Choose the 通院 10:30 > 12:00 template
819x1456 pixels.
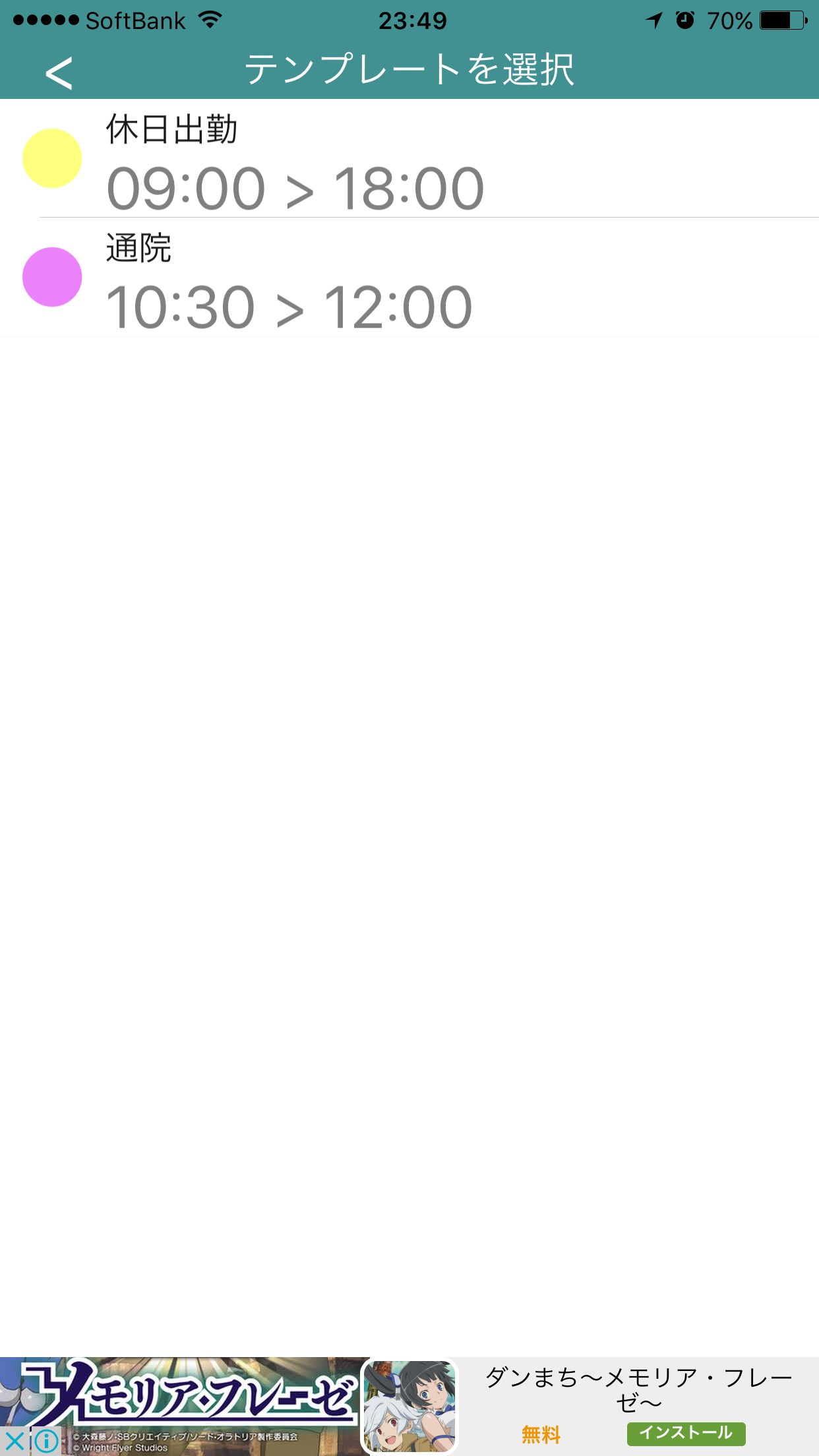pos(409,278)
